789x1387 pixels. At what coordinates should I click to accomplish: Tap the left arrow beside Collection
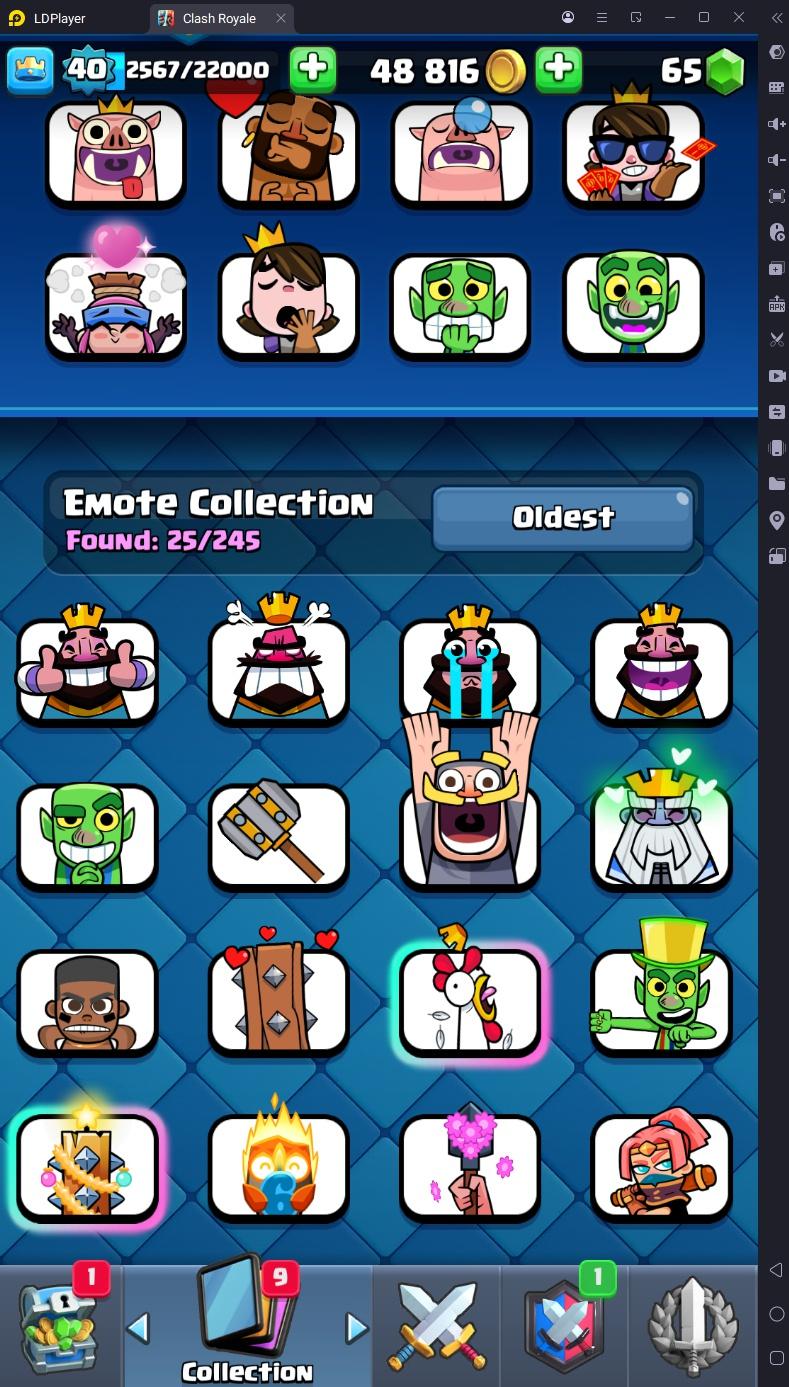pyautogui.click(x=139, y=1327)
